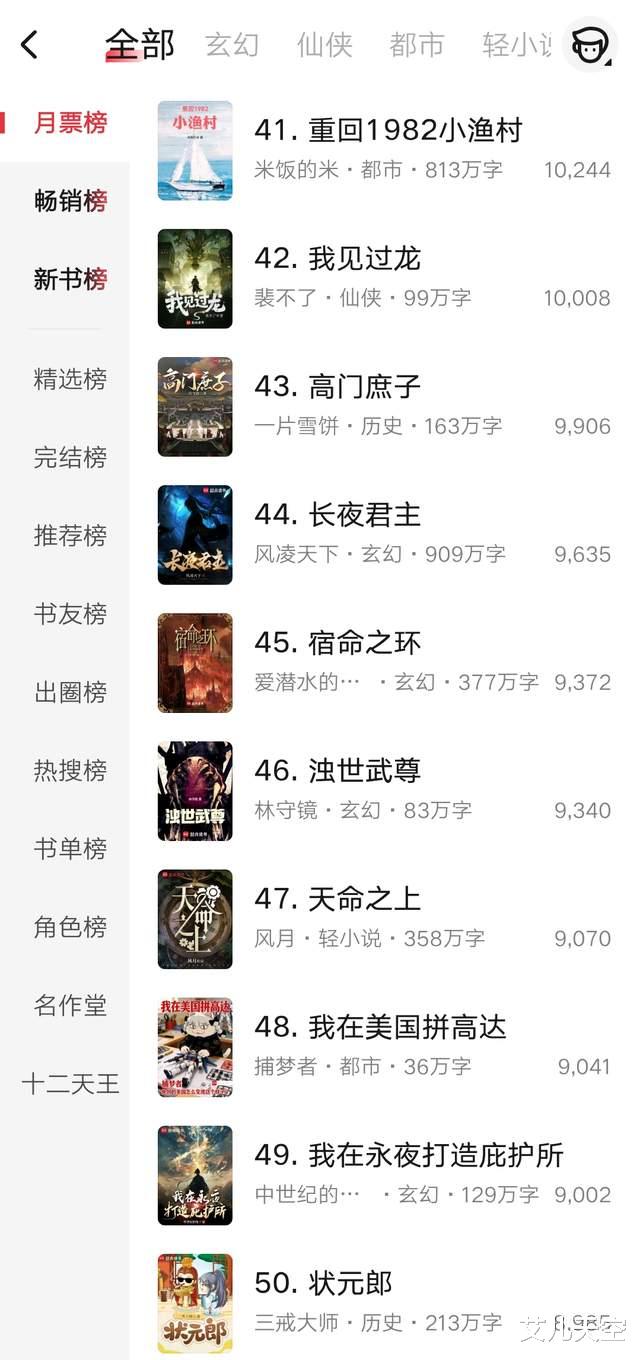Open 我在永夜打造庇护所

click(435, 1155)
